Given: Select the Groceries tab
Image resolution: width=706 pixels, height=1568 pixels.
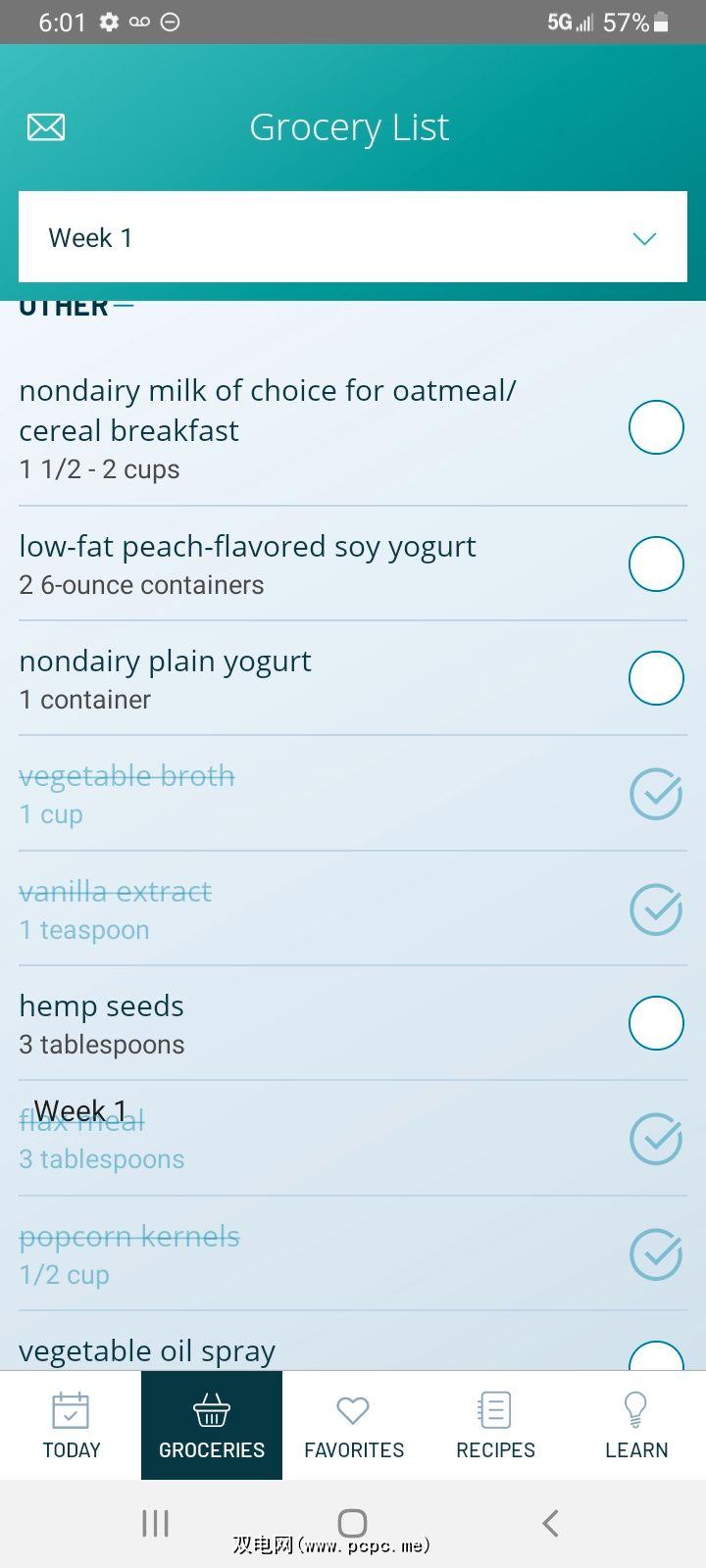Looking at the screenshot, I should 212,1426.
